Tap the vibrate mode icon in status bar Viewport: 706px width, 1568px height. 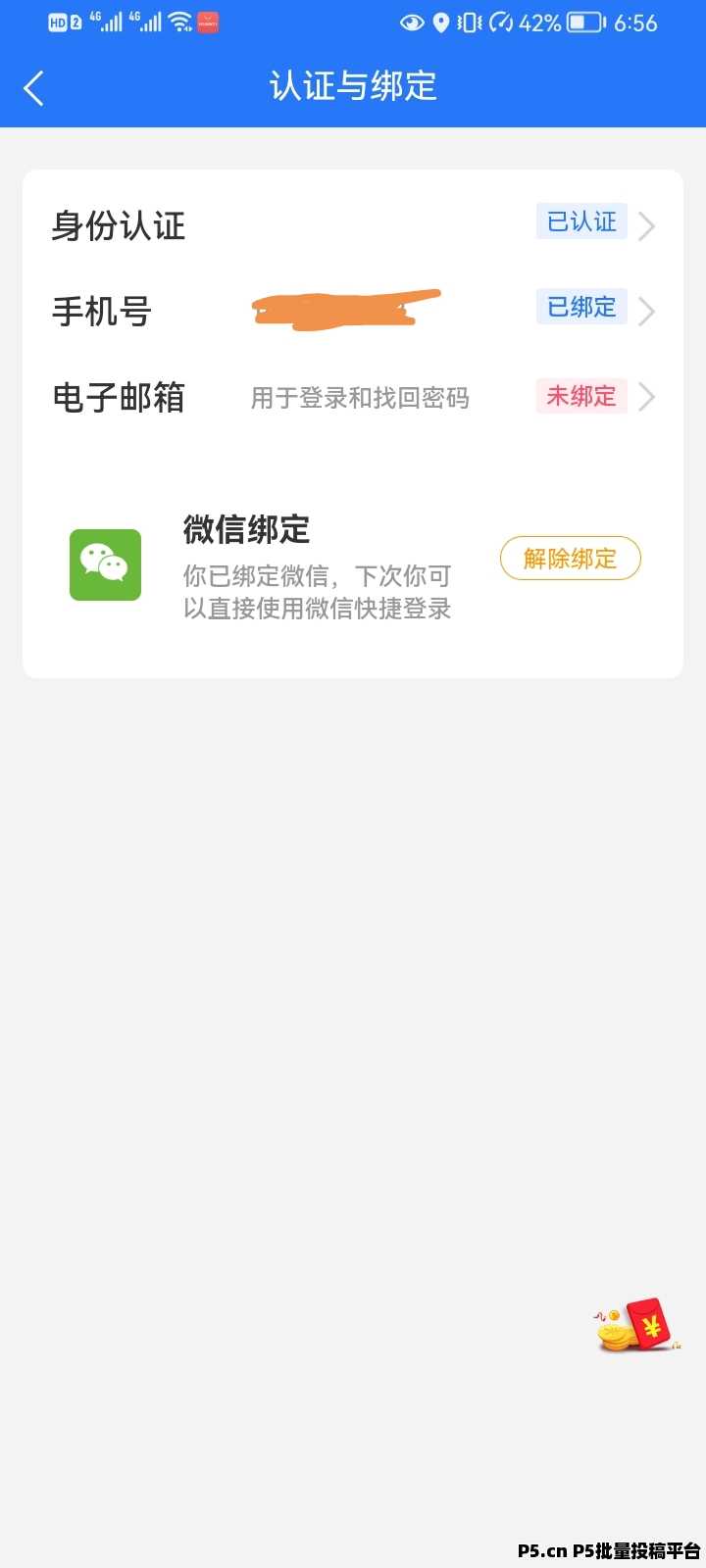[468, 23]
